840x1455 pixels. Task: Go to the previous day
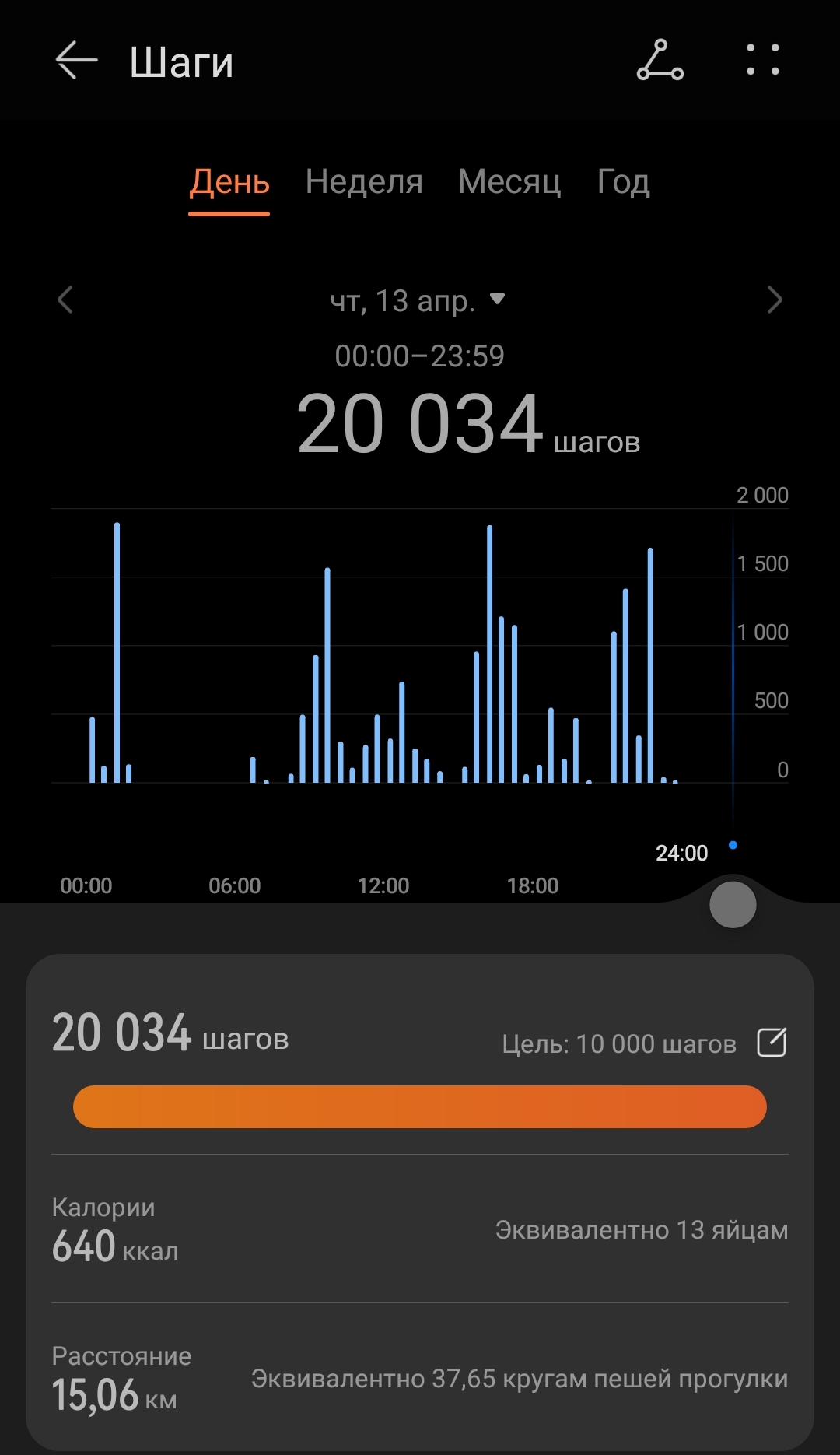pyautogui.click(x=65, y=300)
